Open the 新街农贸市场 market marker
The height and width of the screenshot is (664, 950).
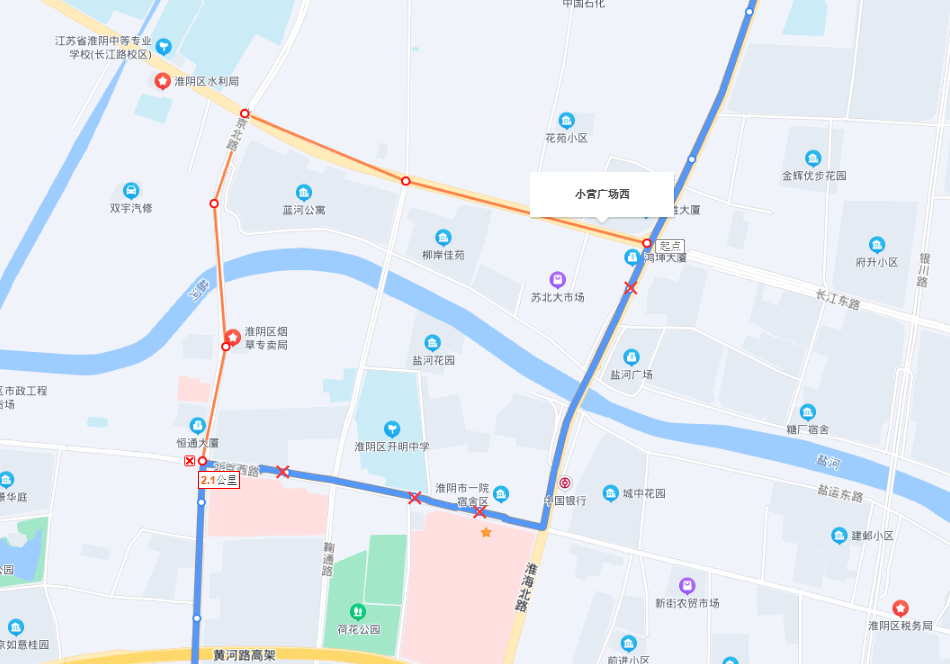687,586
